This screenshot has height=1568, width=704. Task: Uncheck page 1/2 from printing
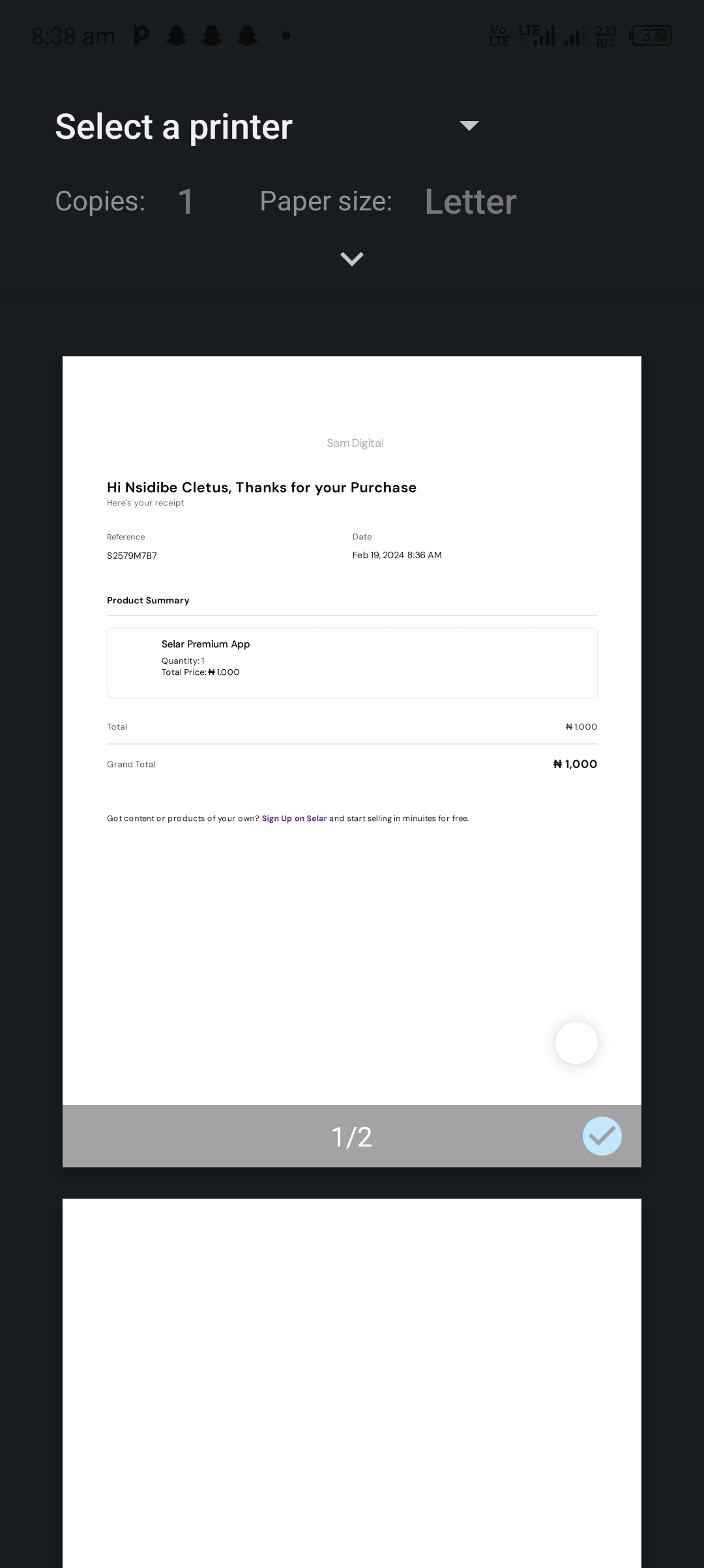[x=602, y=1136]
